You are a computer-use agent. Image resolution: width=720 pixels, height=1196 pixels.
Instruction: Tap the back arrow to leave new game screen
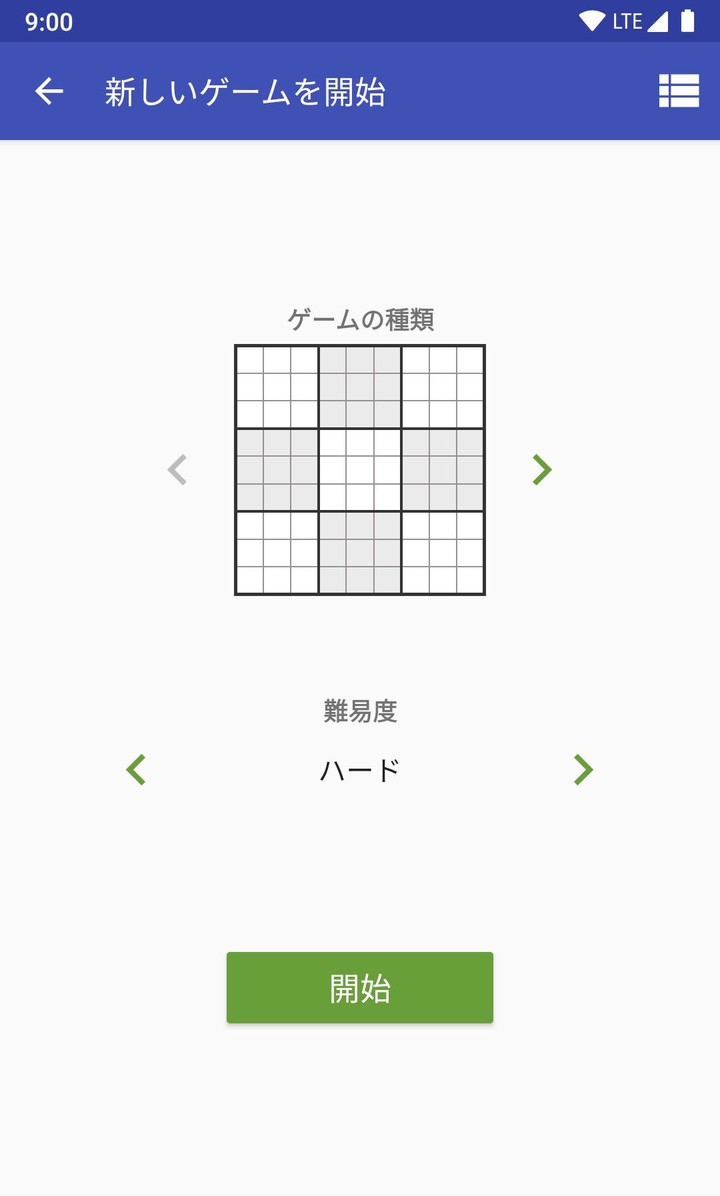pos(48,91)
